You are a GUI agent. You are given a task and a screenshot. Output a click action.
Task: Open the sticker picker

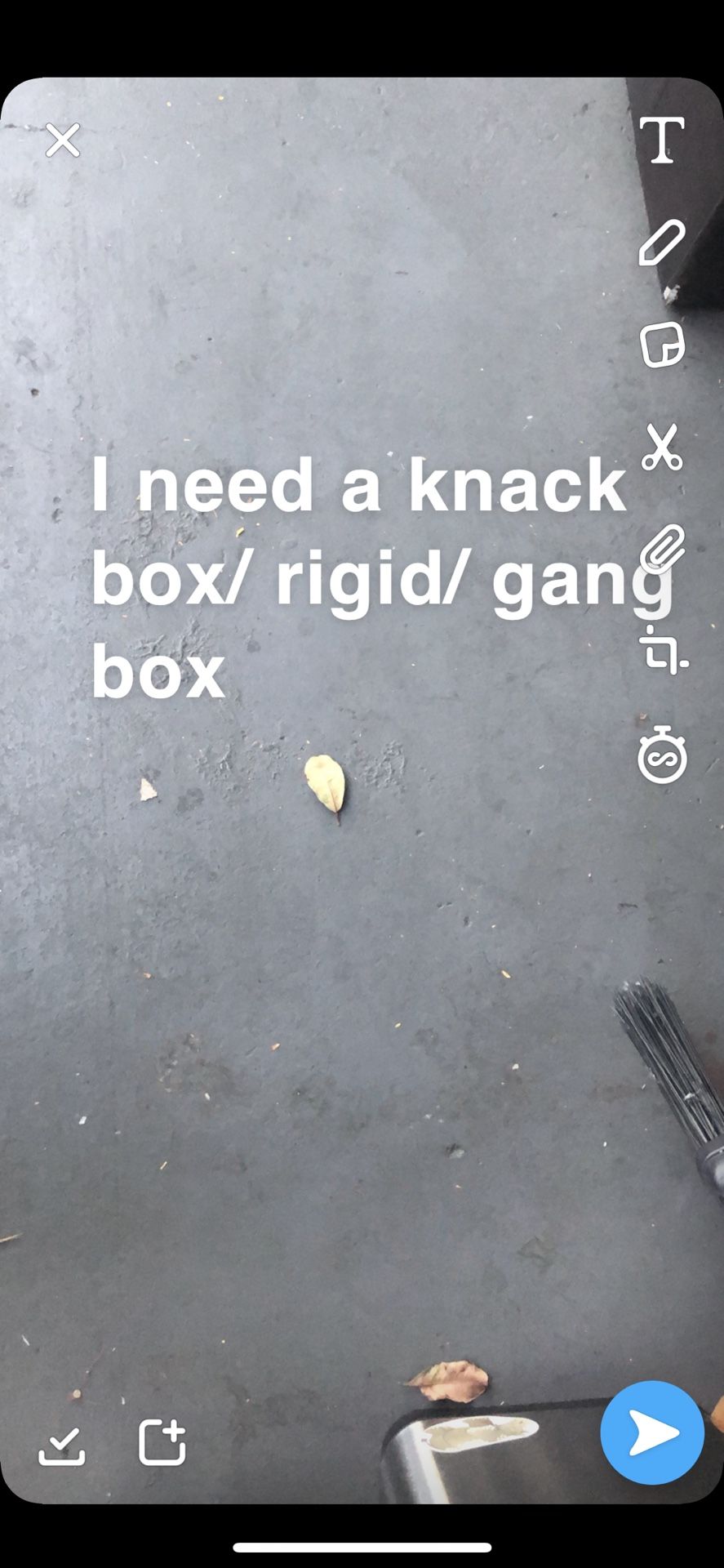[661, 345]
